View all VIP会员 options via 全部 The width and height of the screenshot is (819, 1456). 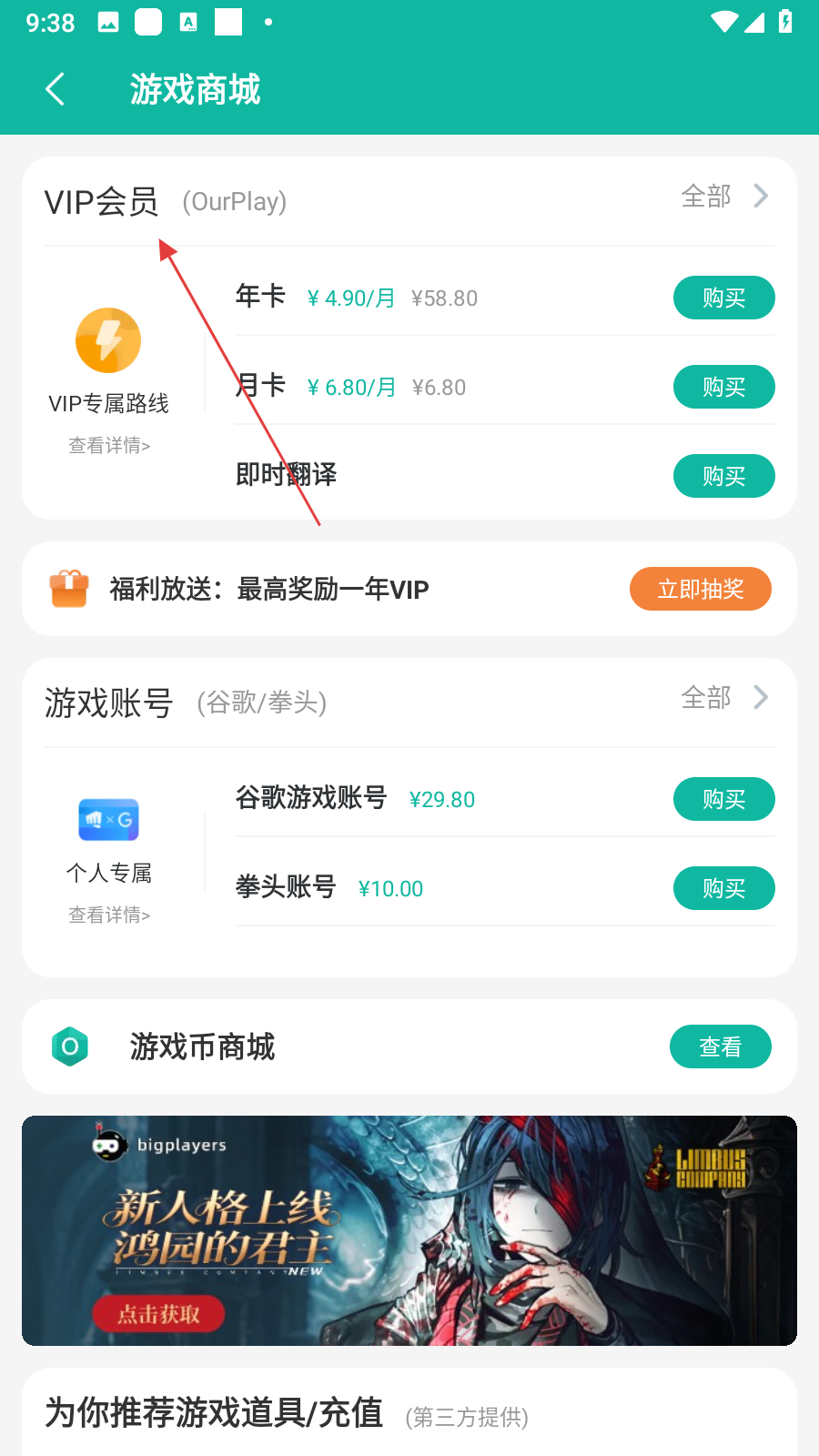click(x=724, y=197)
